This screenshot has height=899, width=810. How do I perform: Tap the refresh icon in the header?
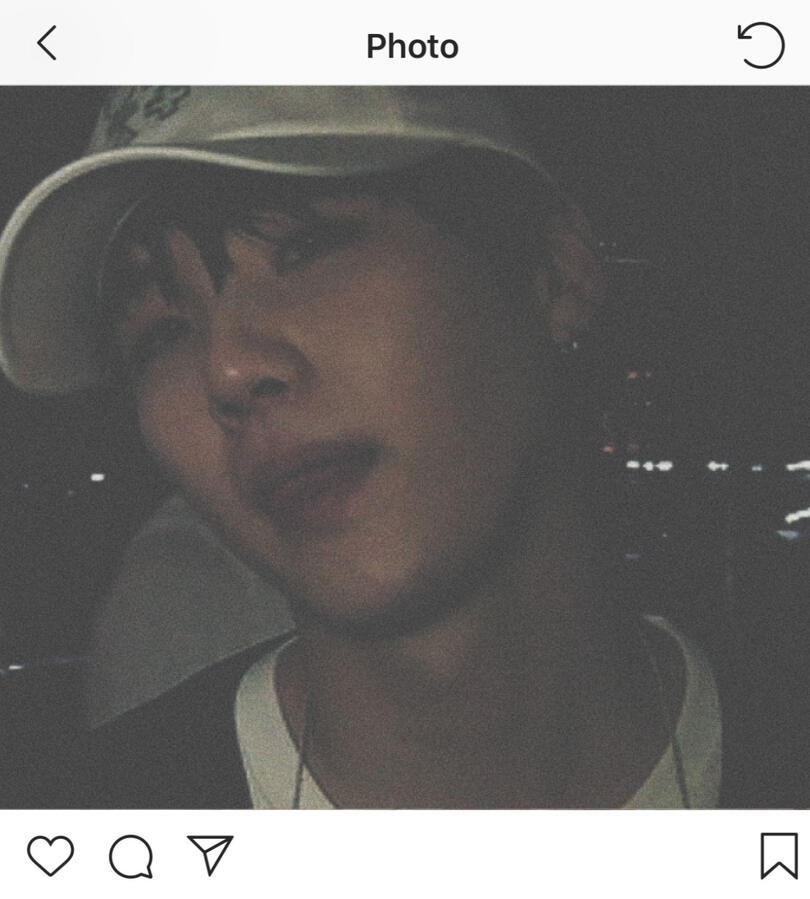(761, 45)
